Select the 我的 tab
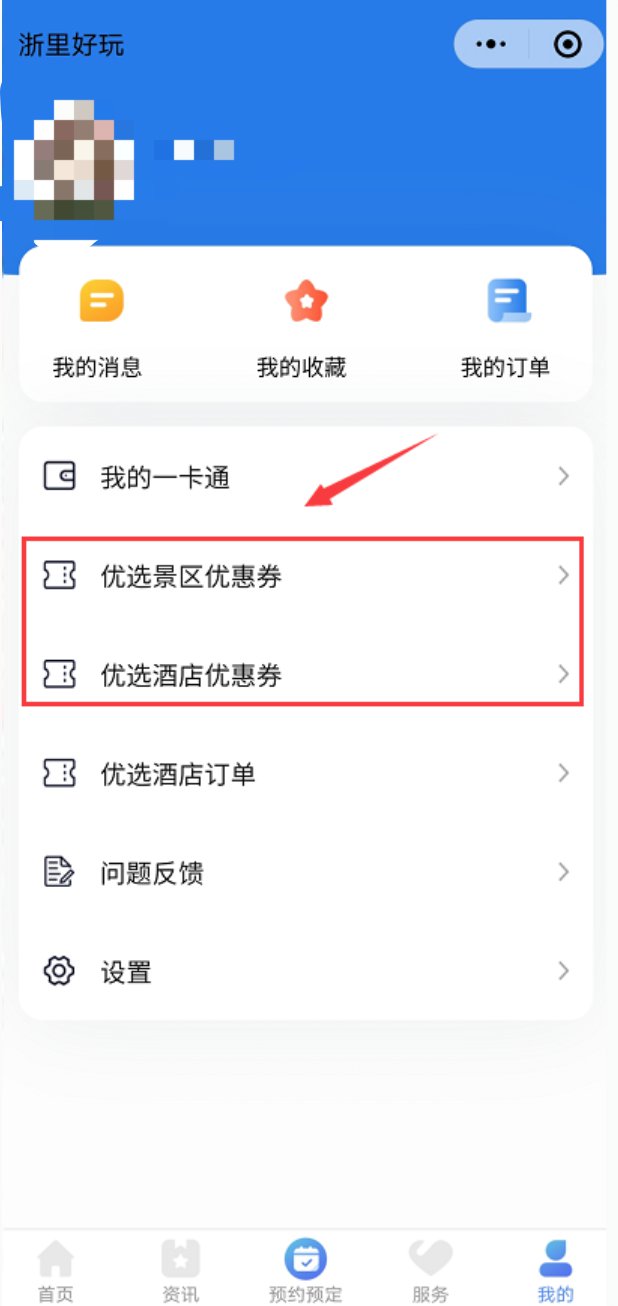 (555, 1270)
